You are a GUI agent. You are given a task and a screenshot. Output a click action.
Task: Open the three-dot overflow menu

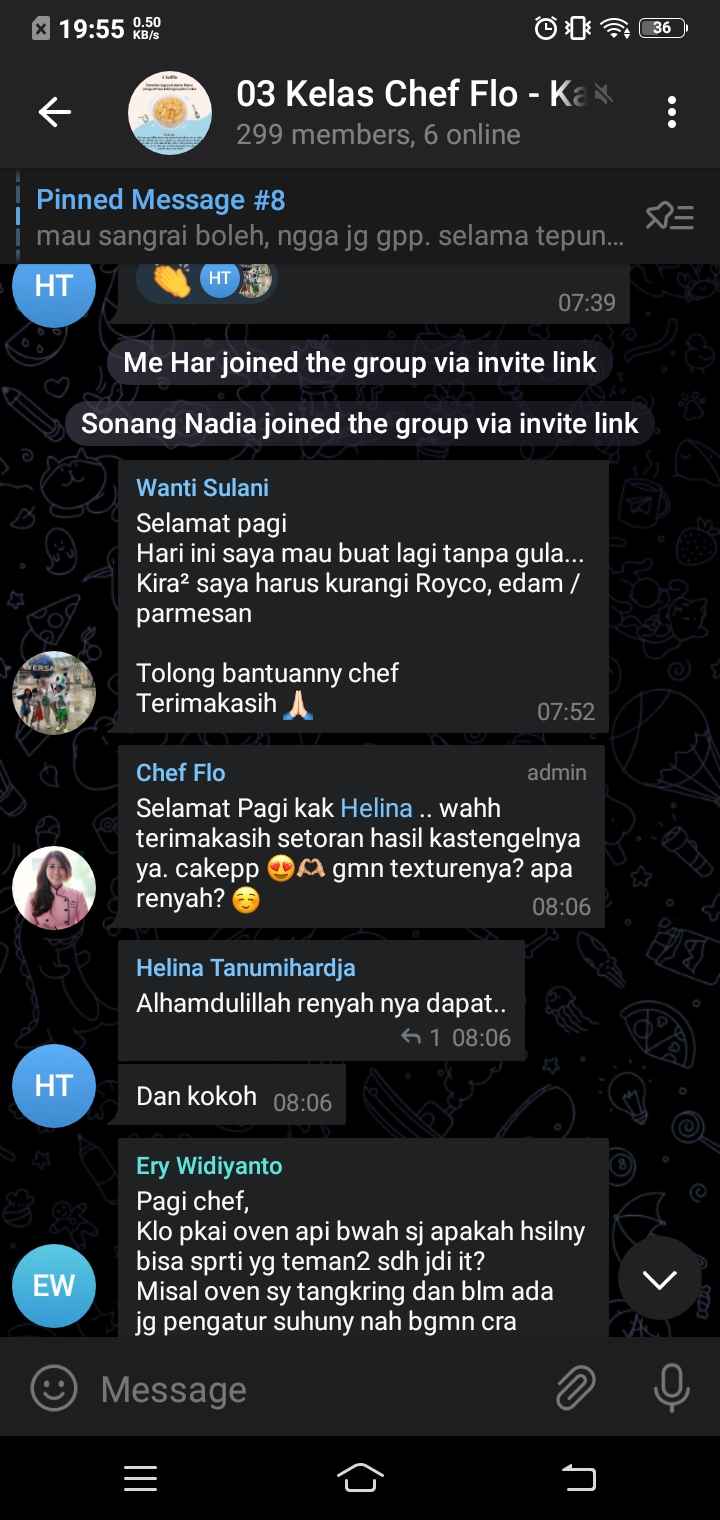671,113
